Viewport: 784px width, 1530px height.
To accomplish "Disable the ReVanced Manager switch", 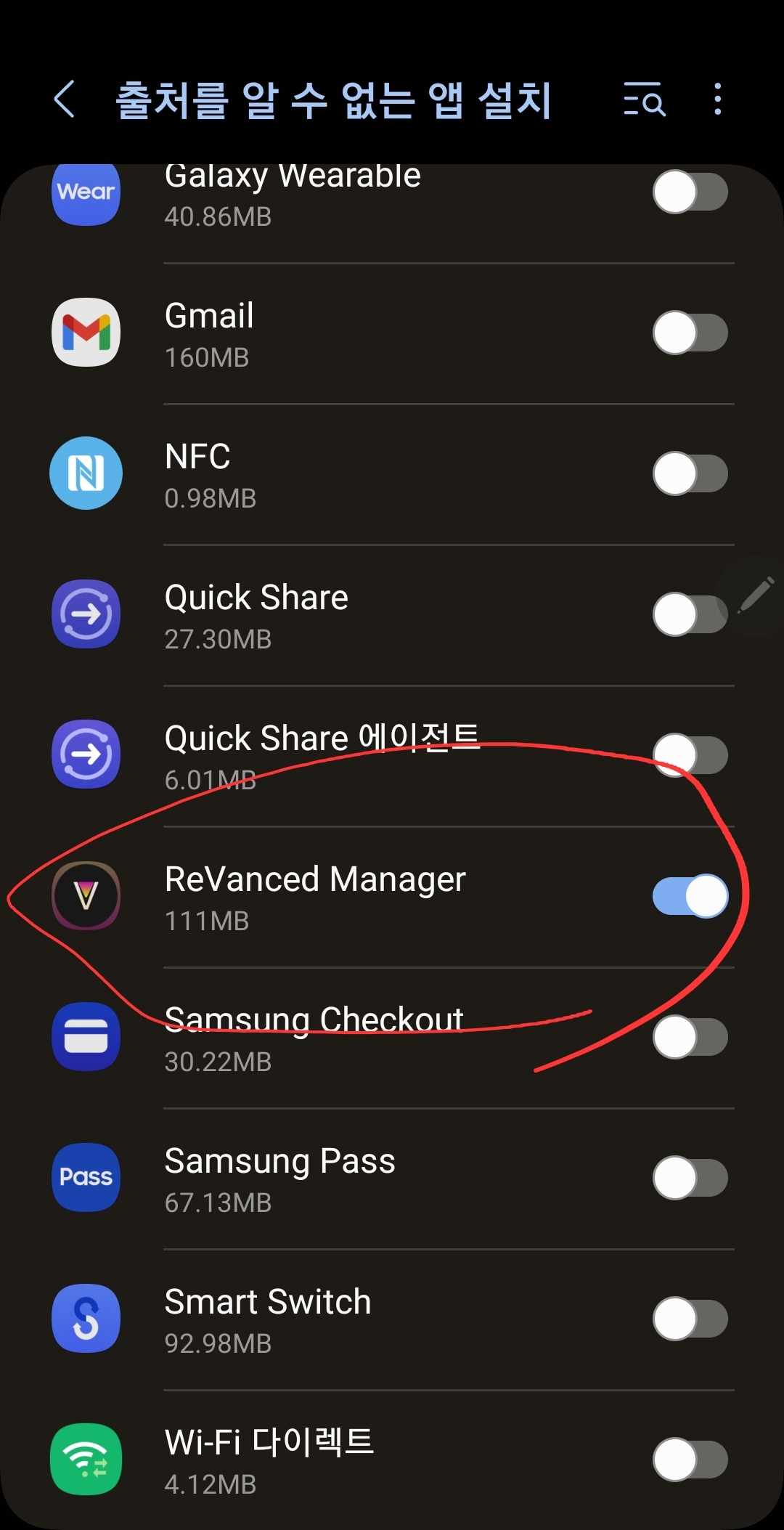I will (690, 896).
